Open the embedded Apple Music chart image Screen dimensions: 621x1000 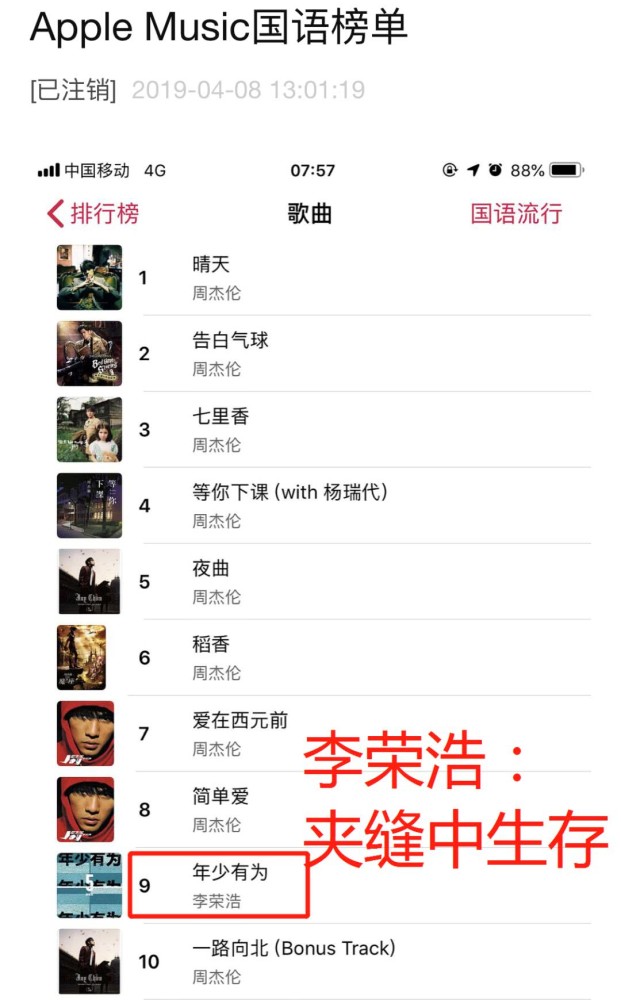pos(310,575)
